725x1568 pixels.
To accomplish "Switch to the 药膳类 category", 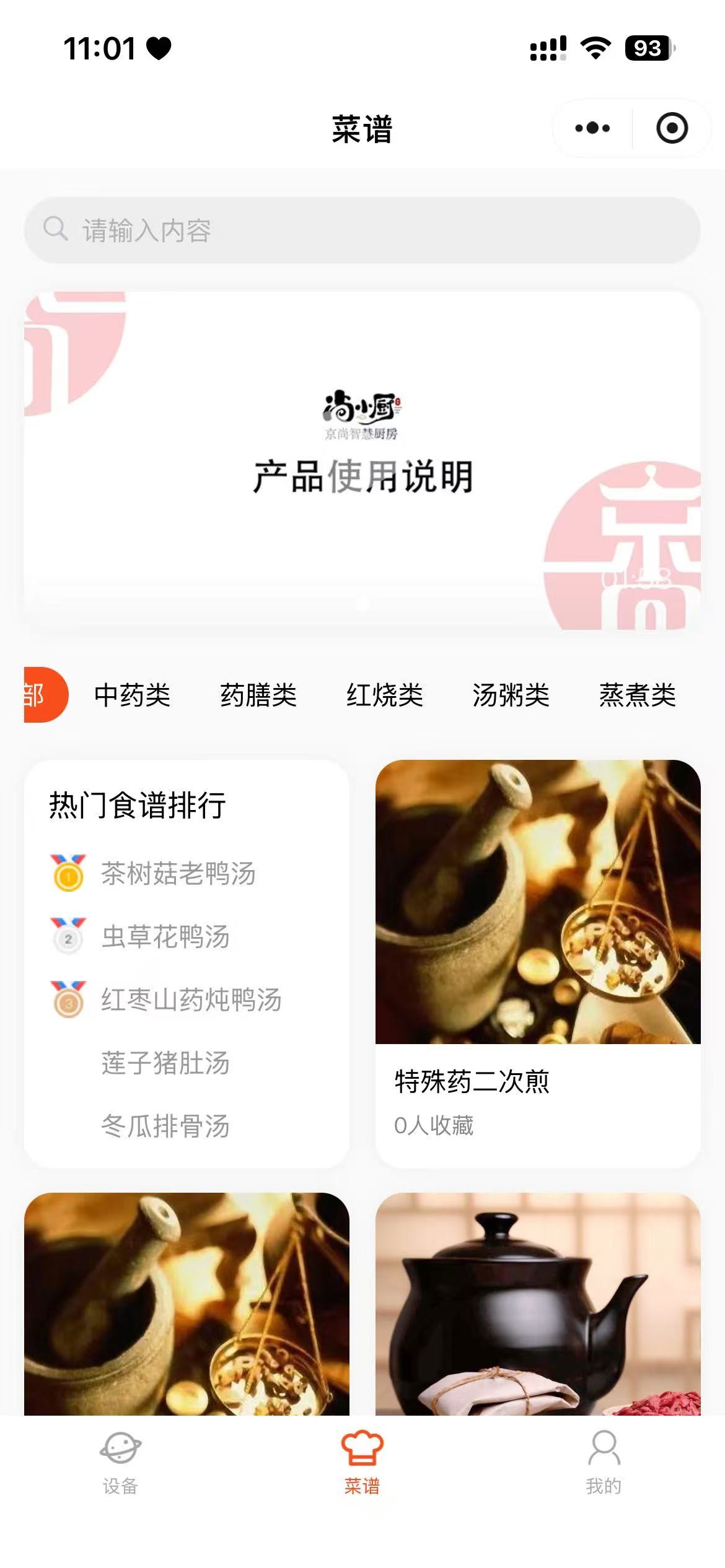I will pos(258,695).
